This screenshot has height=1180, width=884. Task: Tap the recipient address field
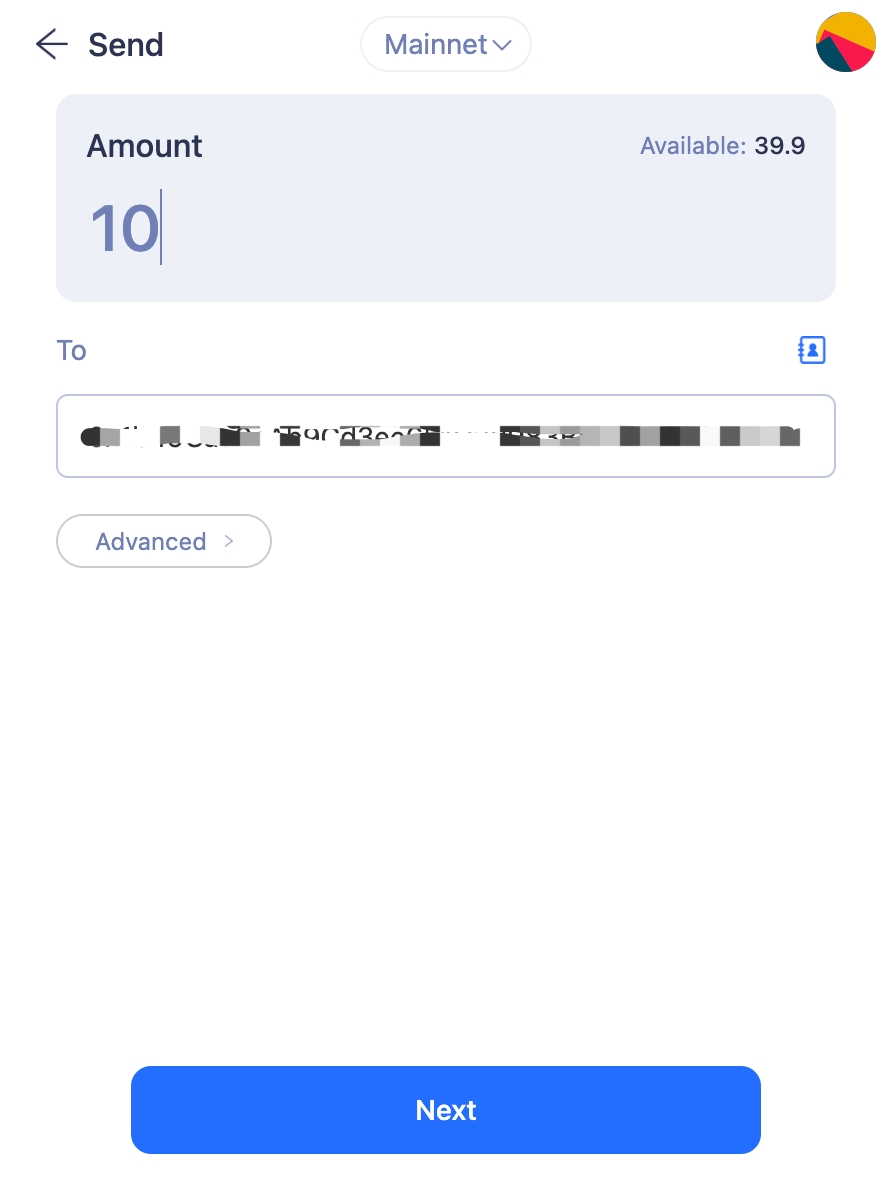(445, 436)
